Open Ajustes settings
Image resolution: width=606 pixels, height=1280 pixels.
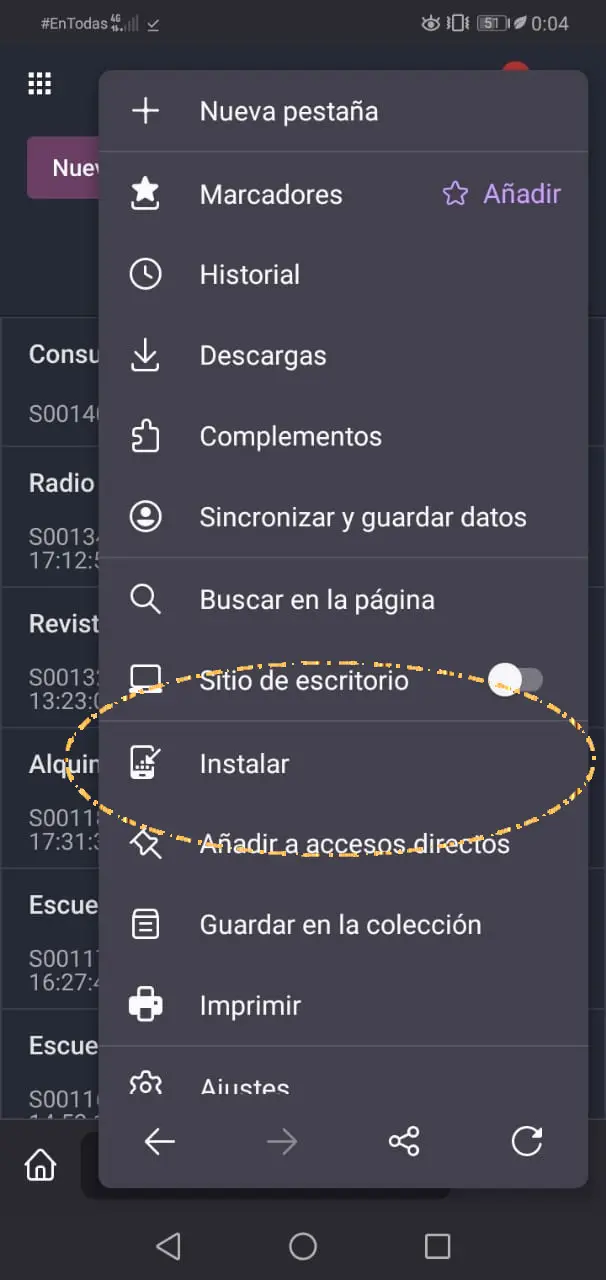pyautogui.click(x=244, y=1084)
